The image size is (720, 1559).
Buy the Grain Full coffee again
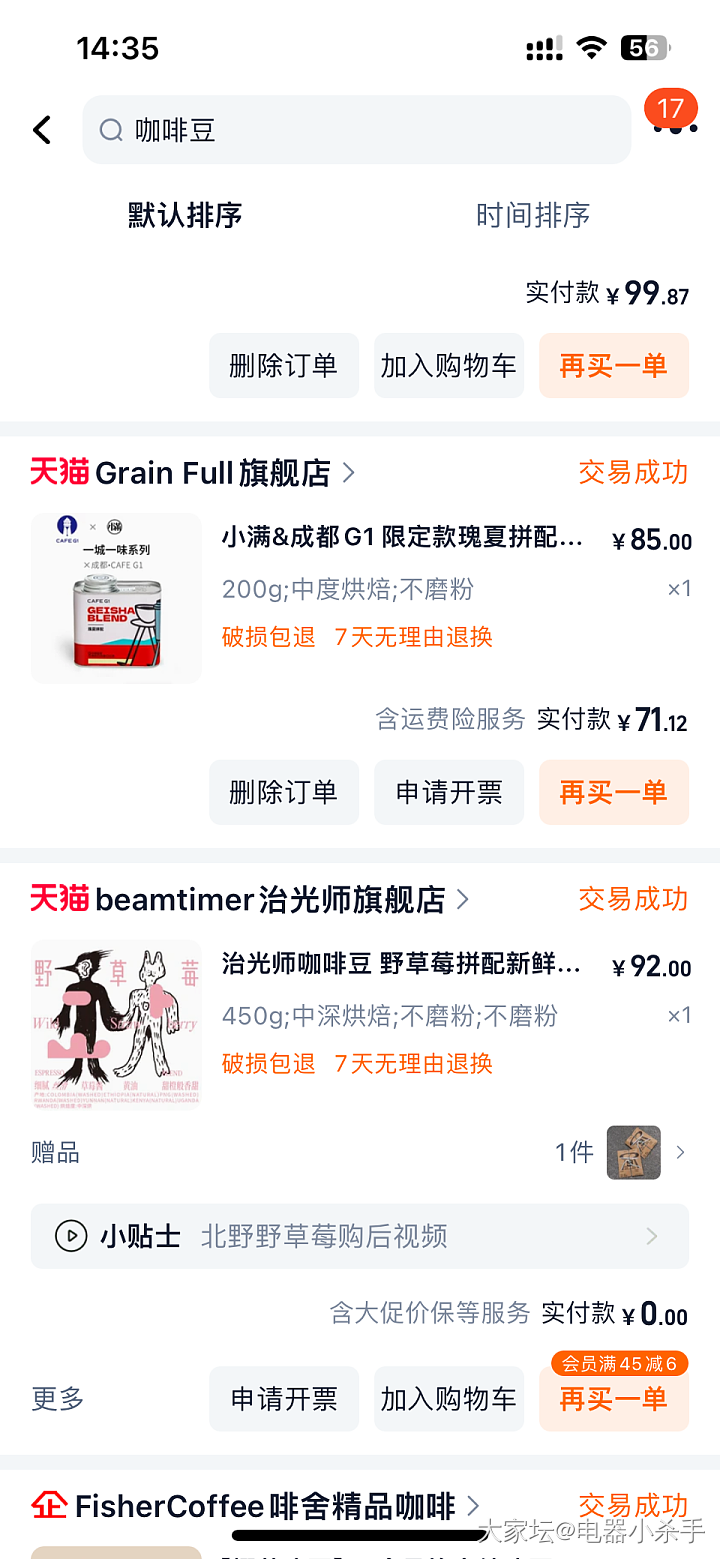[613, 792]
